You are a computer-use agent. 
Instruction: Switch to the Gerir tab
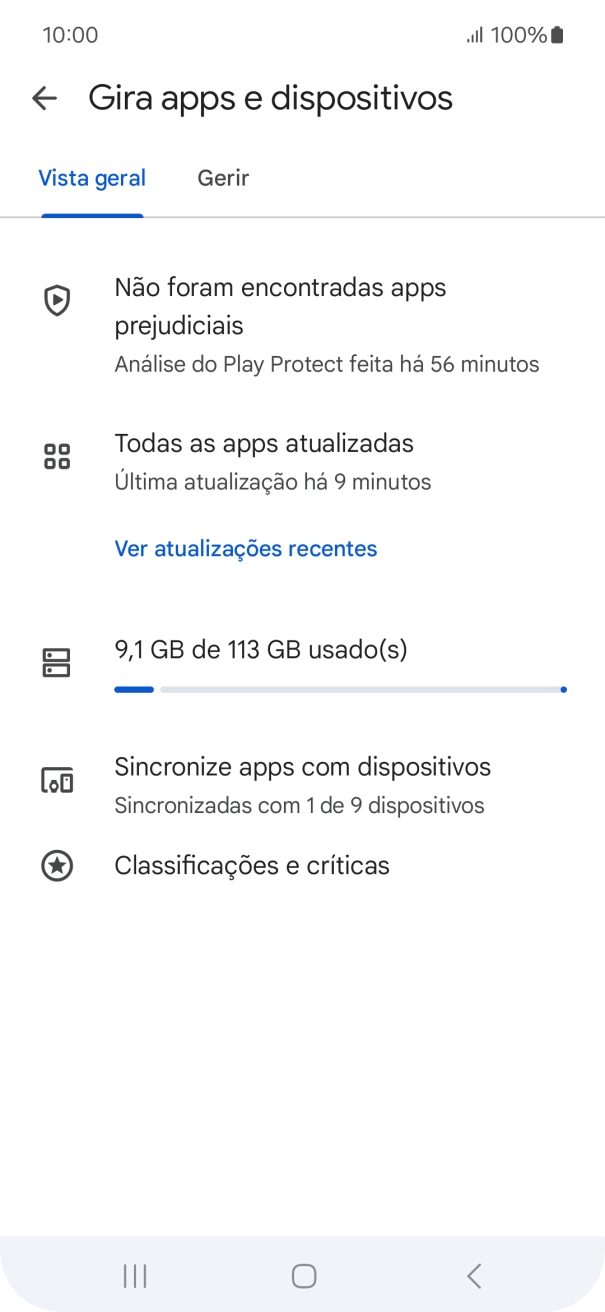[x=223, y=178]
